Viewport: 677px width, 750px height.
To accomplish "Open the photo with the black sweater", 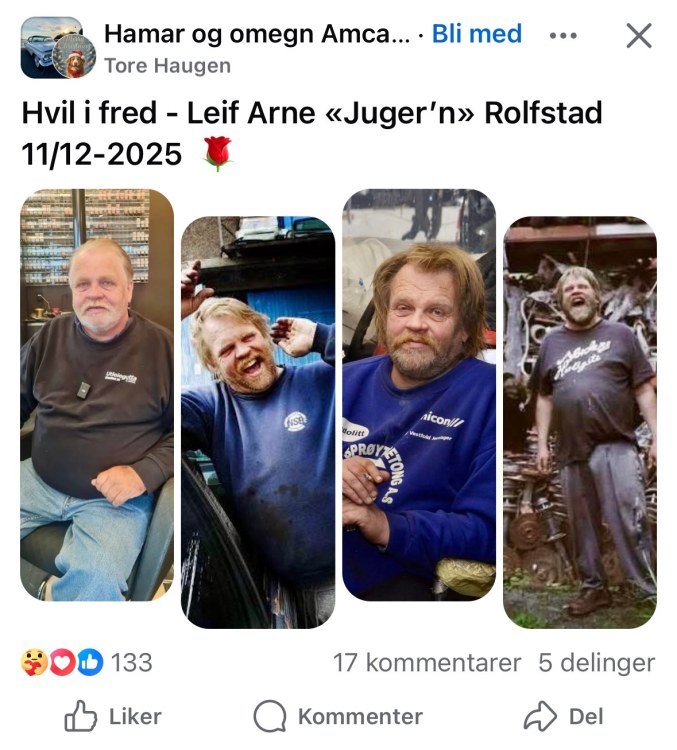I will click(97, 395).
